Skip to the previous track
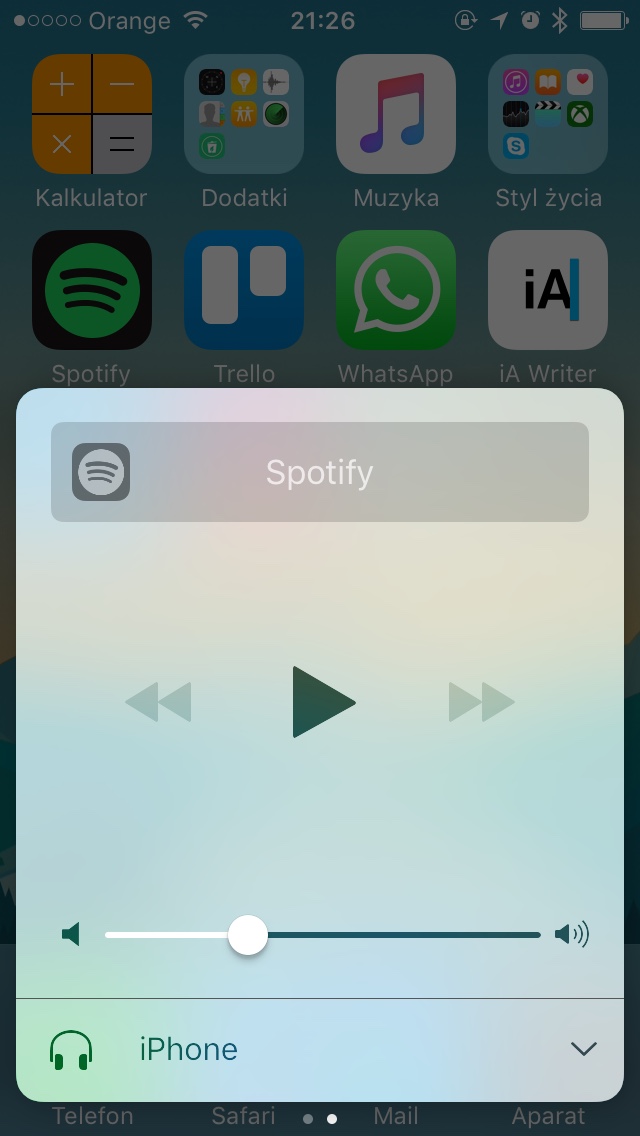 point(159,702)
